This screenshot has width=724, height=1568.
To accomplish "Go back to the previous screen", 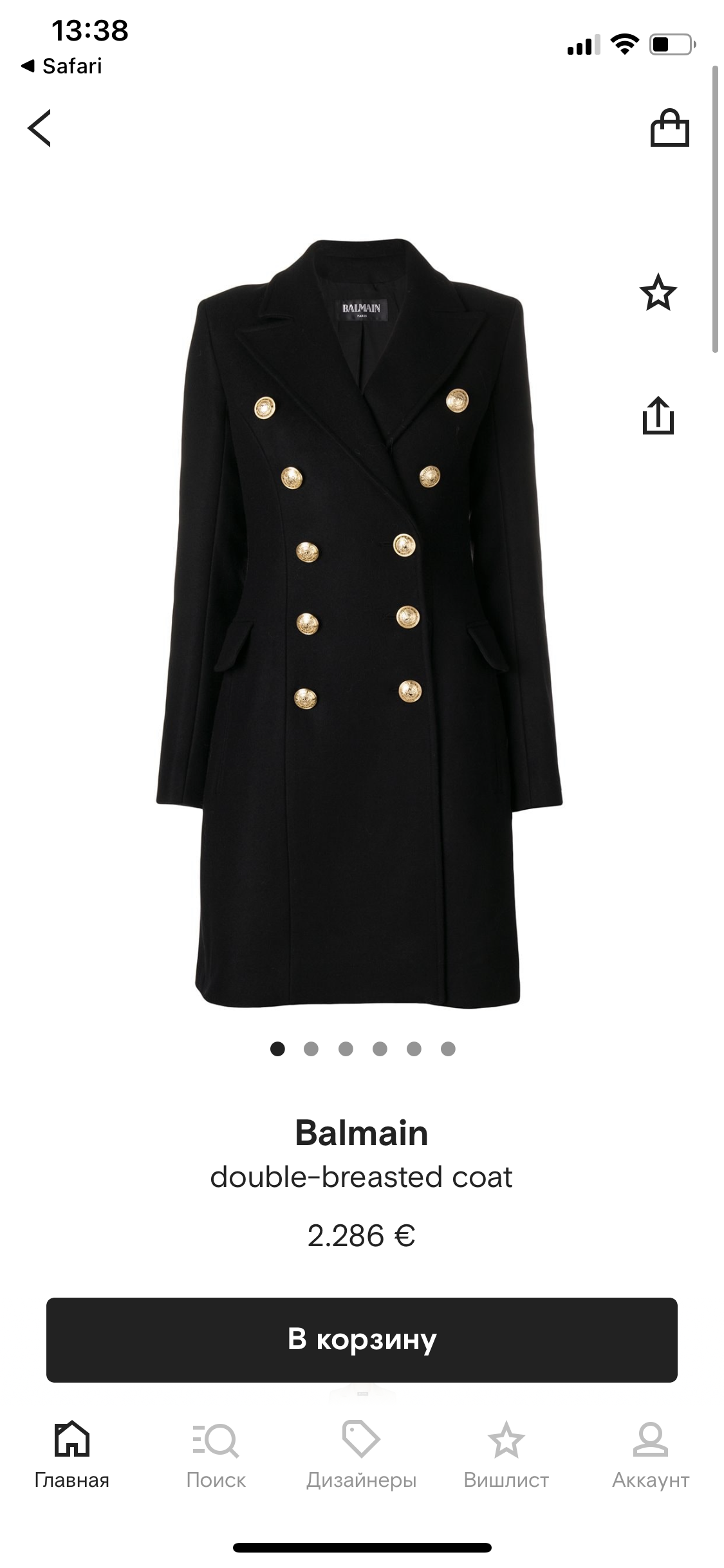I will pyautogui.click(x=39, y=128).
